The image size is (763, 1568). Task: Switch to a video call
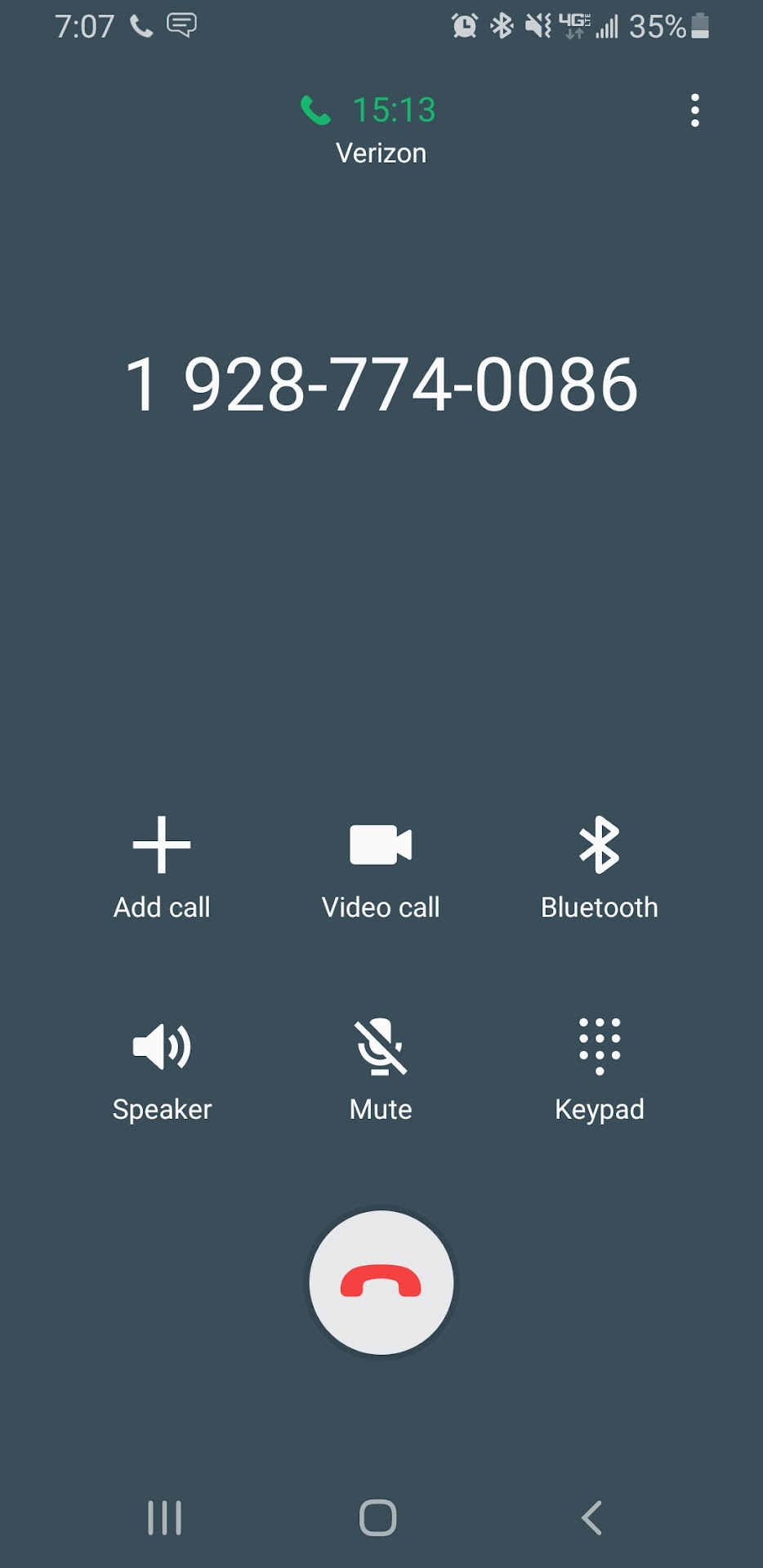point(381,866)
